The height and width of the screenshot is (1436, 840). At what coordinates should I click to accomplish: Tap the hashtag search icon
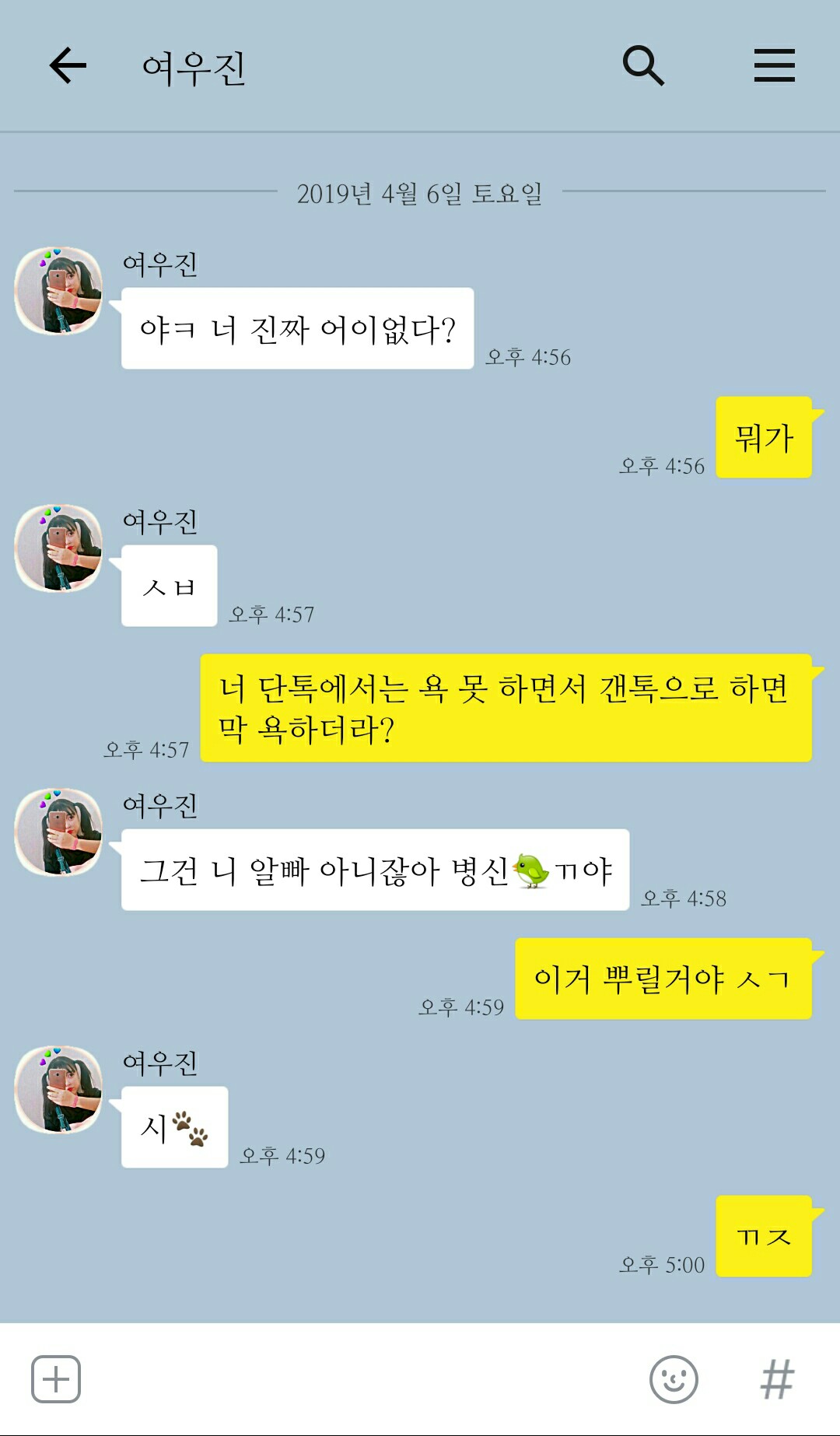pos(777,1379)
